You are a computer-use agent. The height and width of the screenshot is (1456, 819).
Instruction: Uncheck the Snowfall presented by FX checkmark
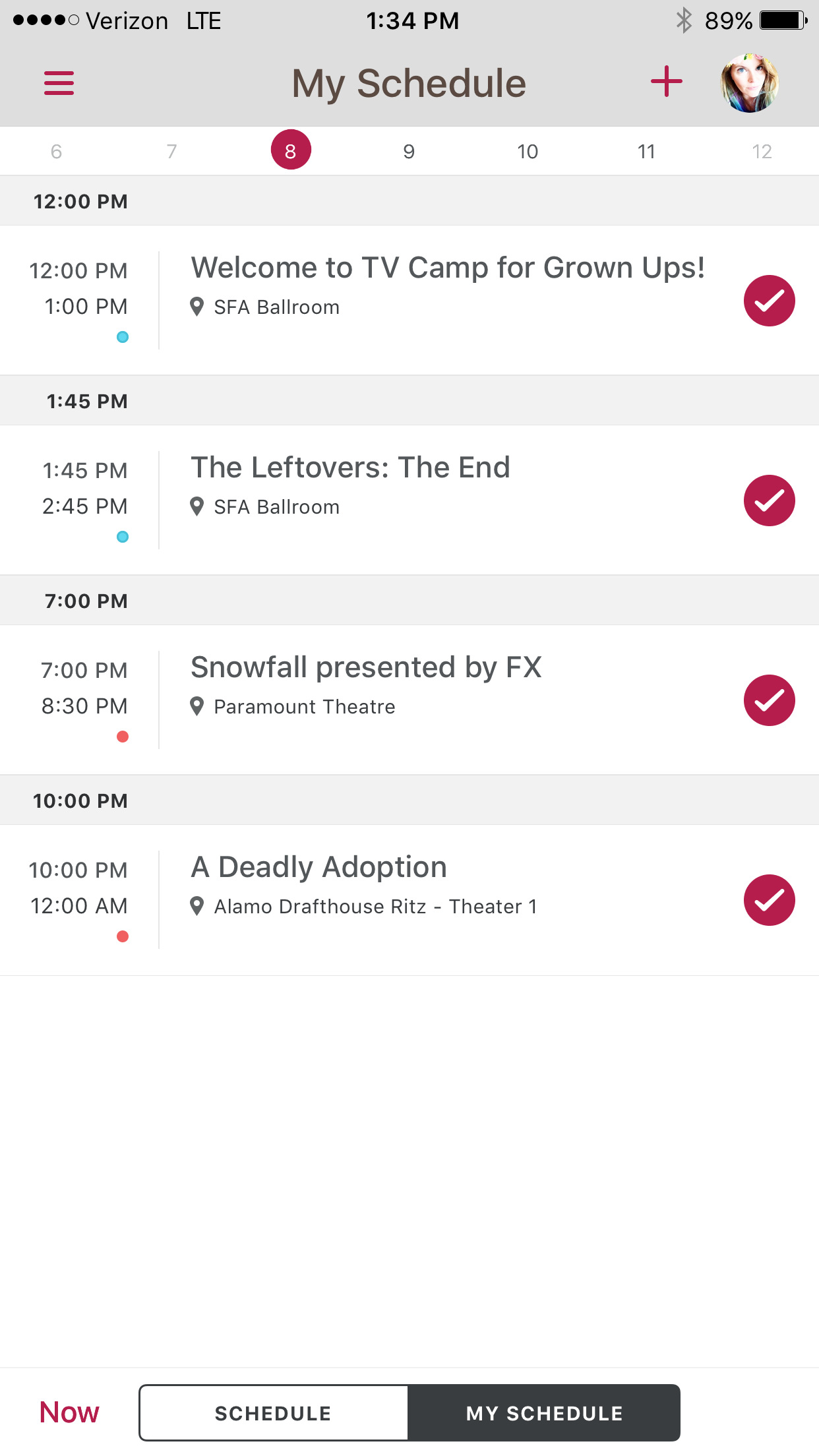pyautogui.click(x=770, y=700)
